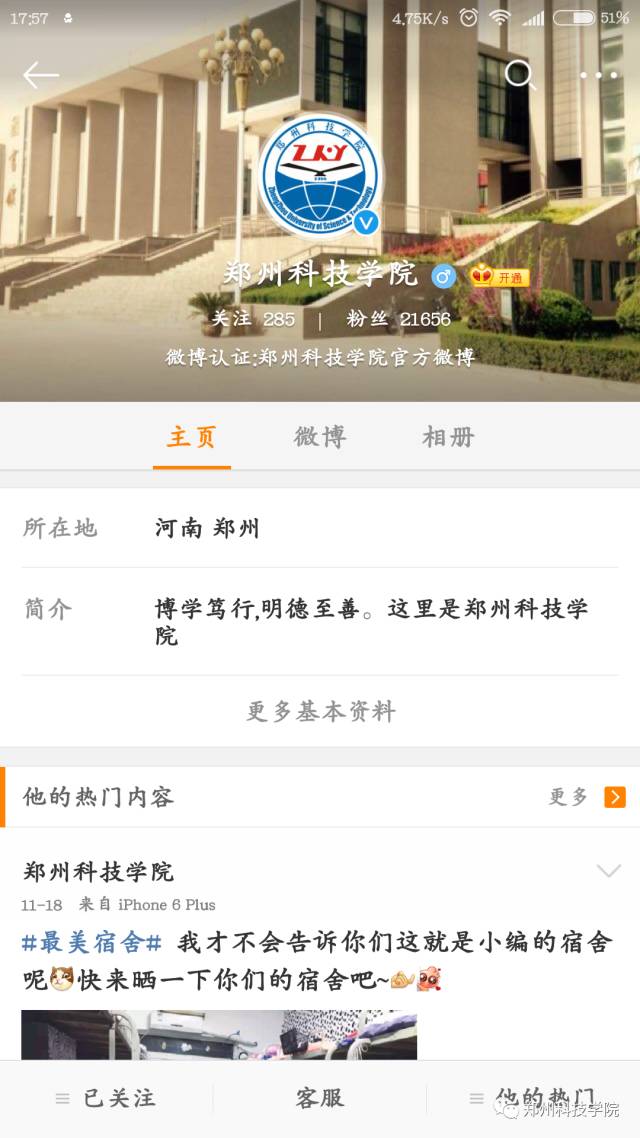Viewport: 640px width, 1138px height.
Task: Open 更多基本资料
Action: (x=320, y=711)
